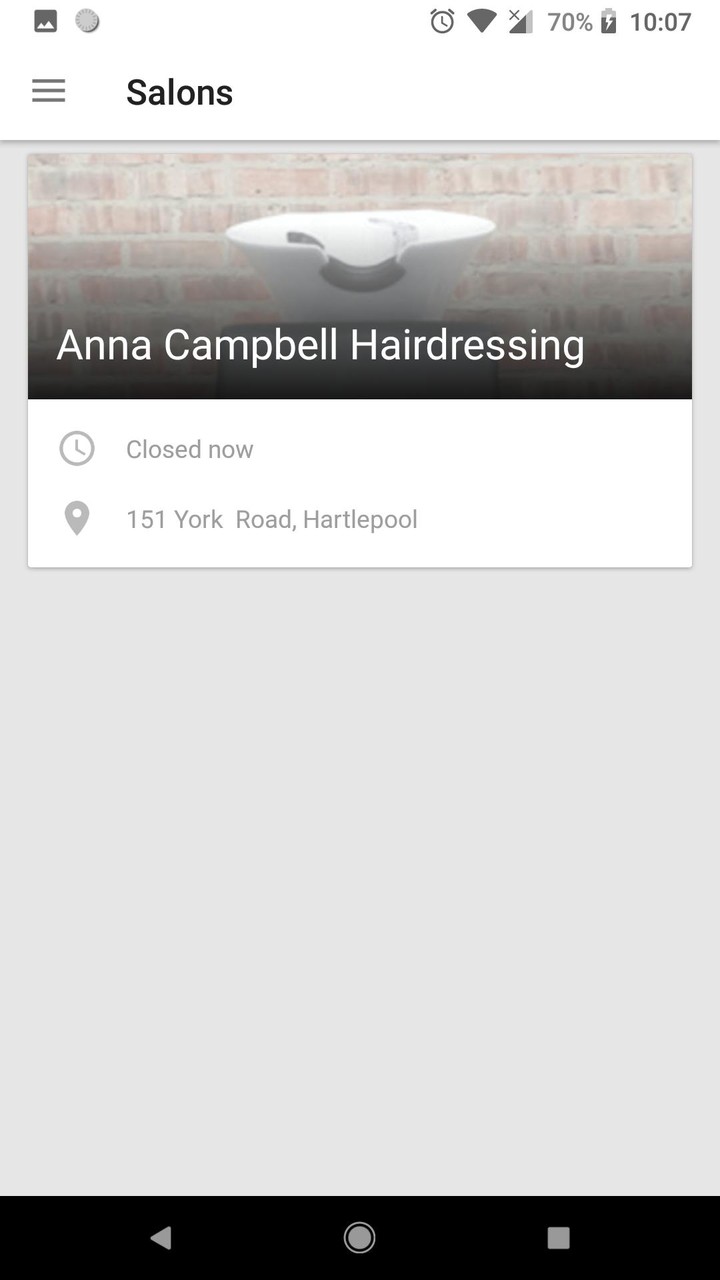Open the navigation drawer menu
The image size is (720, 1280).
pyautogui.click(x=48, y=91)
